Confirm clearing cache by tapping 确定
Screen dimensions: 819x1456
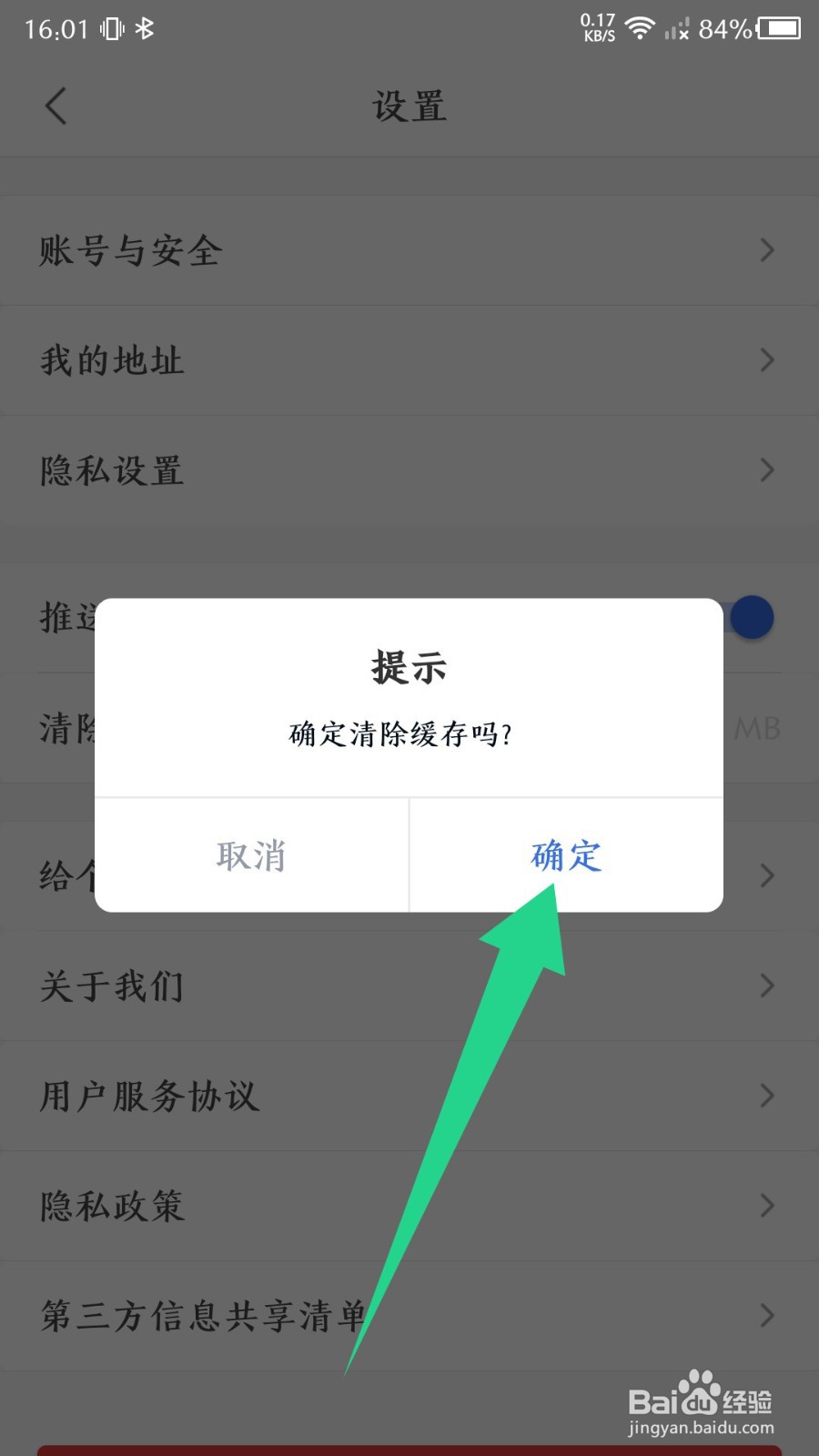[565, 855]
